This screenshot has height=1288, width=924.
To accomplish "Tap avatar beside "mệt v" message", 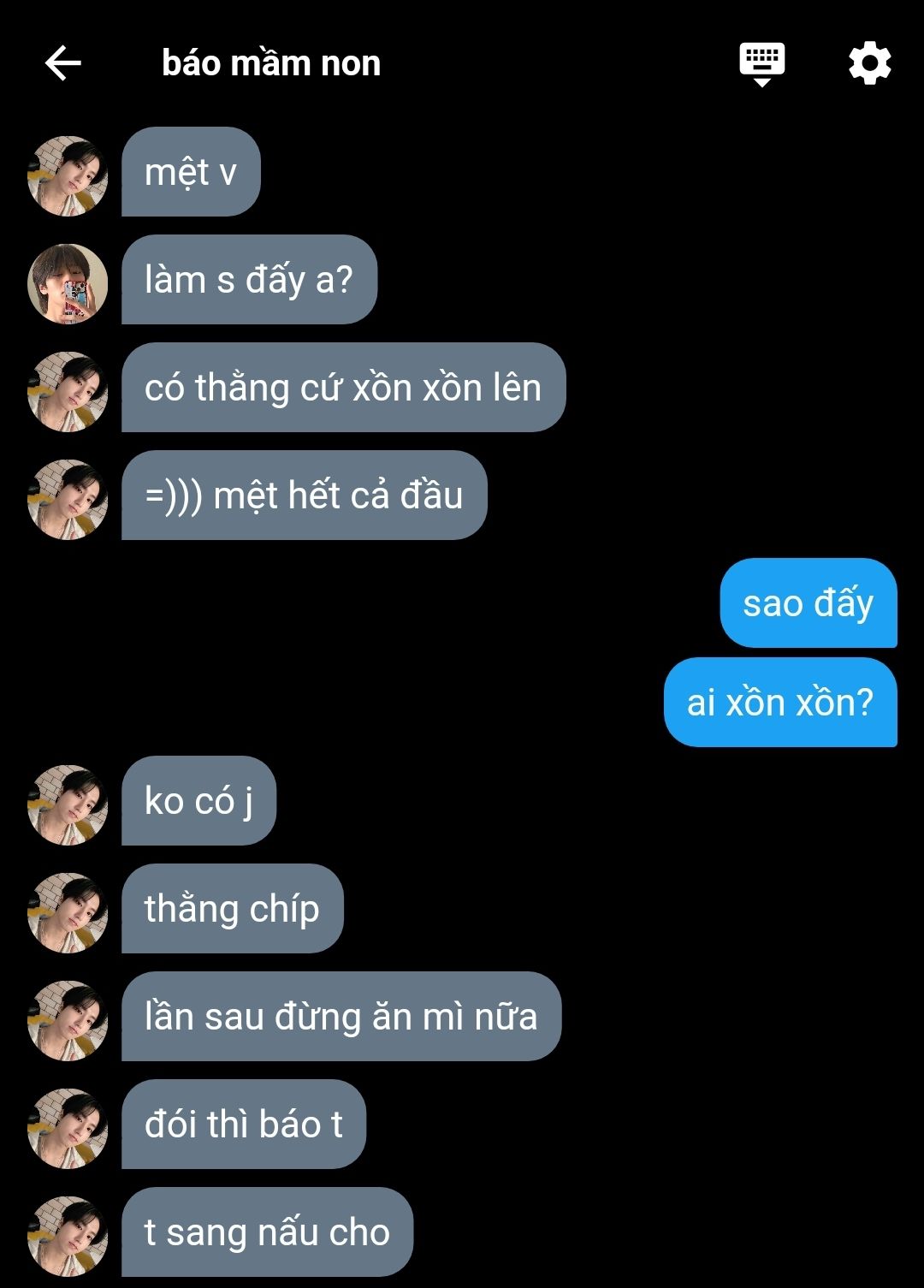I will pyautogui.click(x=68, y=176).
